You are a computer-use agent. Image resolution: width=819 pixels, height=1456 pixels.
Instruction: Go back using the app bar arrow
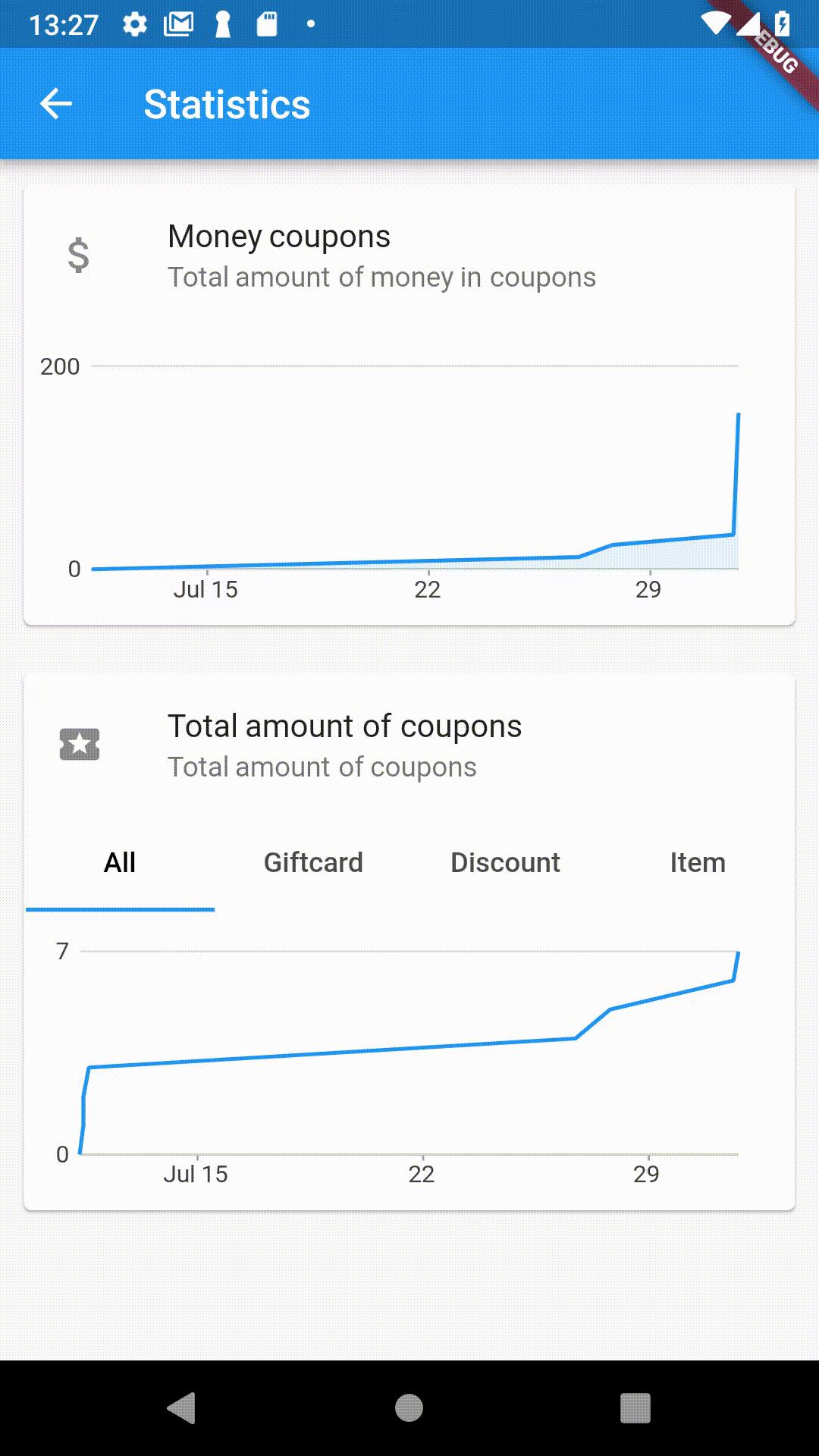[56, 104]
